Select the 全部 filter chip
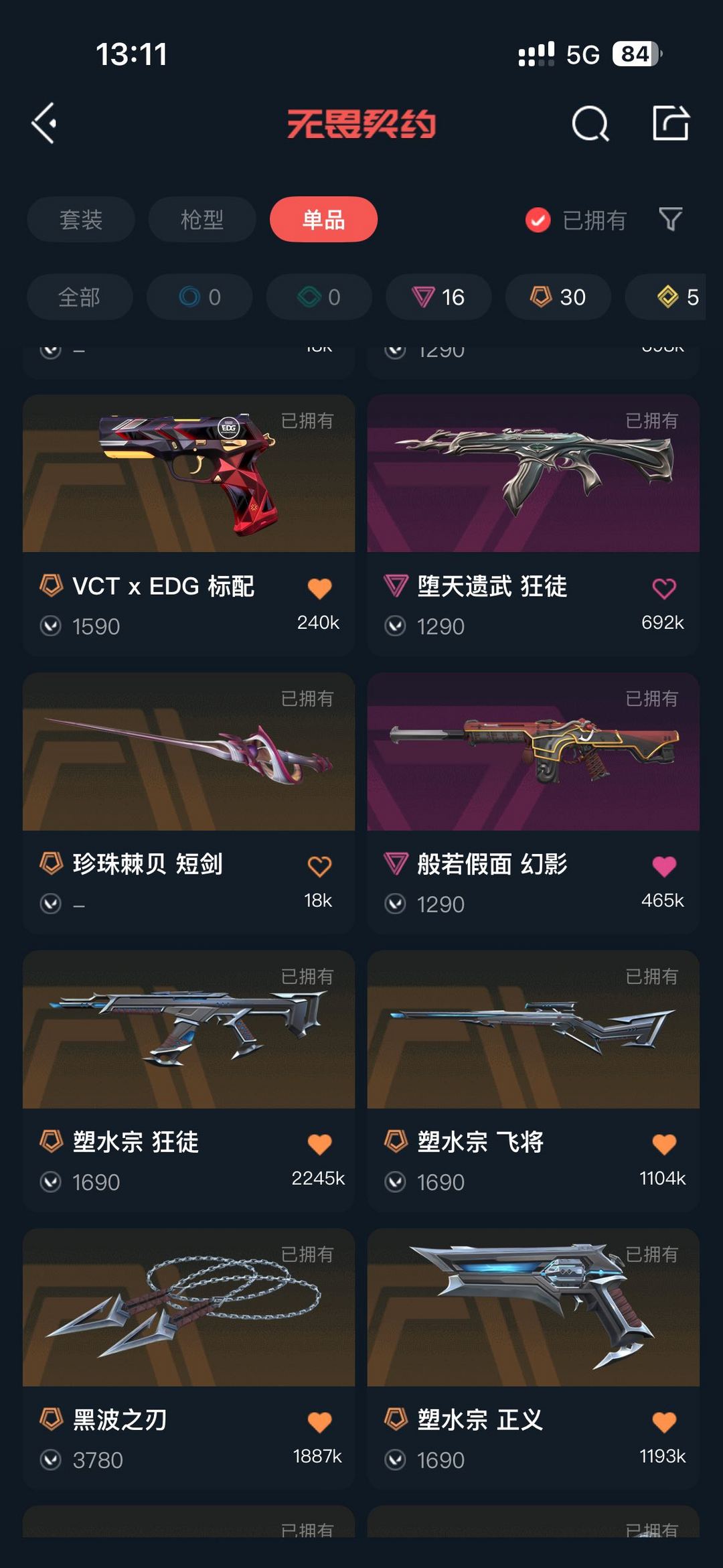723x1568 pixels. click(80, 297)
